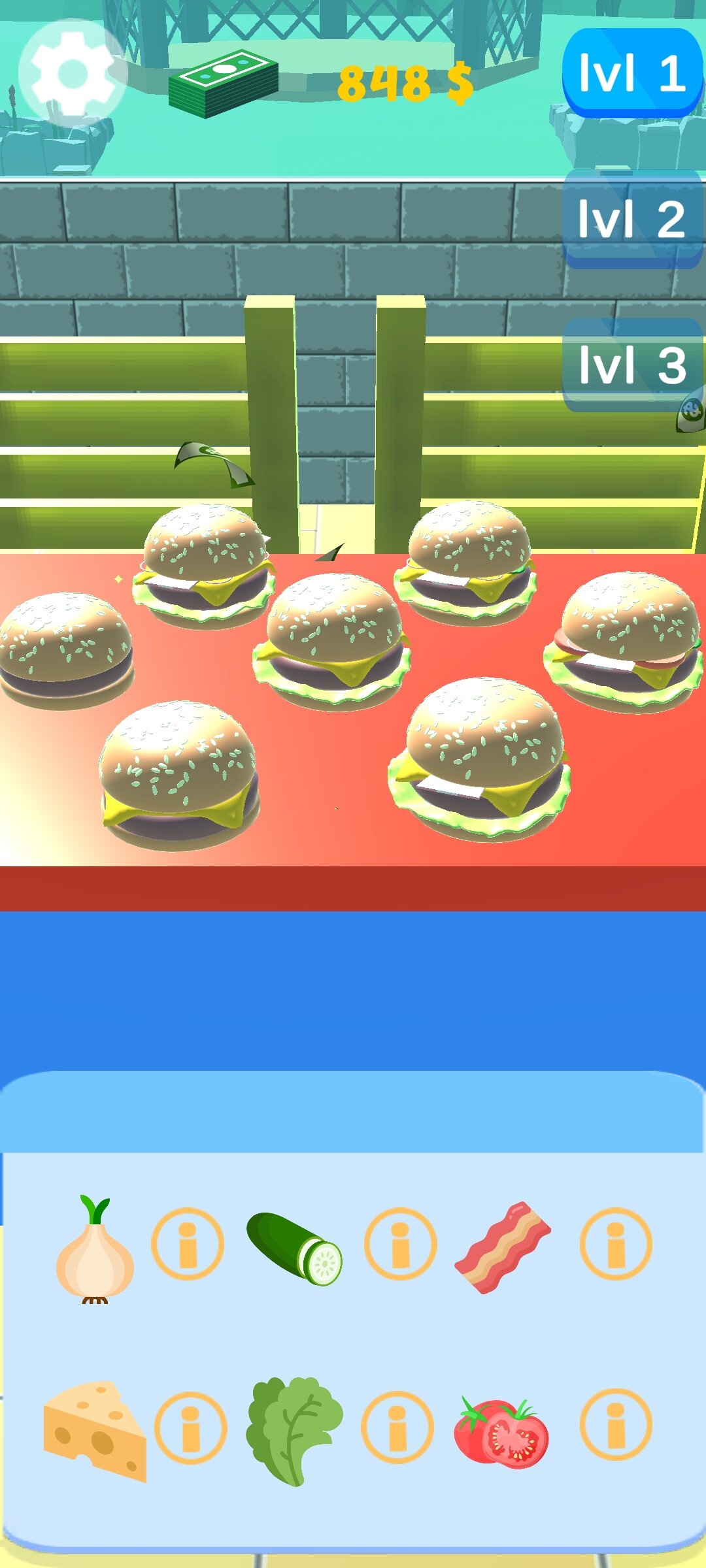Show info for the lettuce
This screenshot has width=706, height=1568.
pyautogui.click(x=397, y=1428)
